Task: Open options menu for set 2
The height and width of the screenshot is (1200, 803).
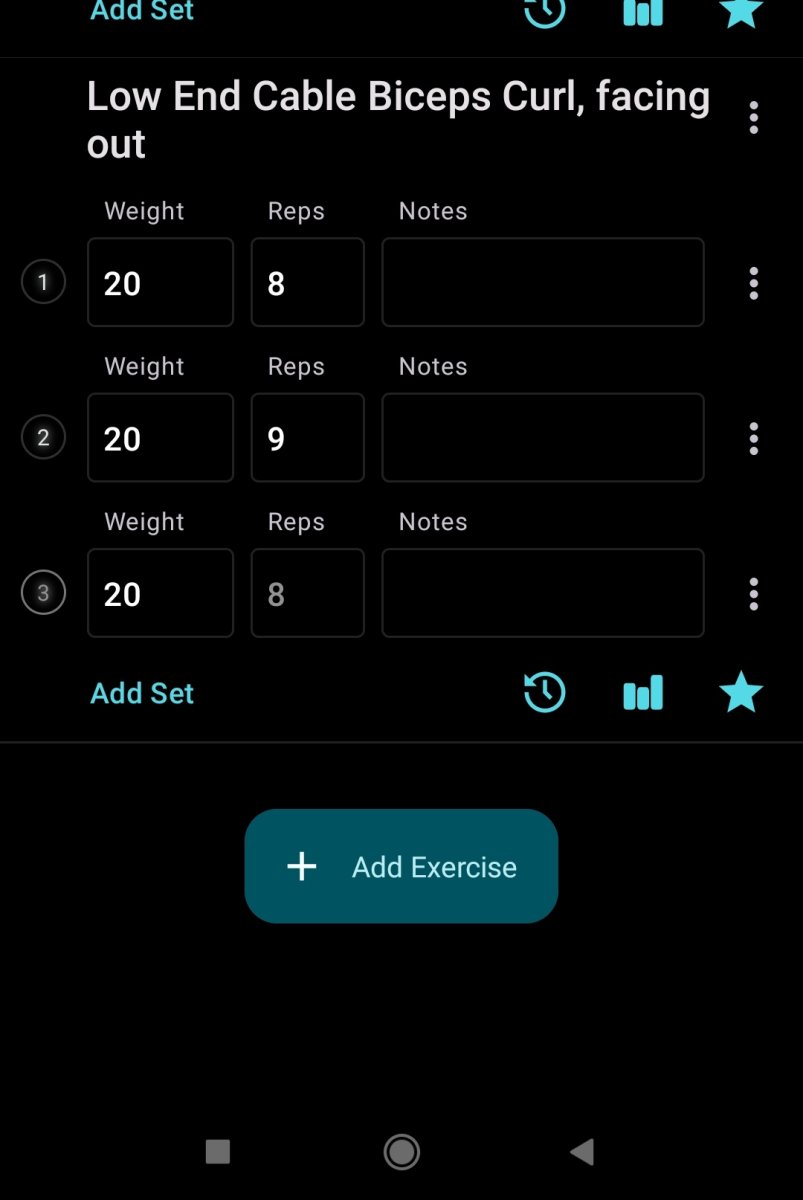Action: pyautogui.click(x=753, y=438)
